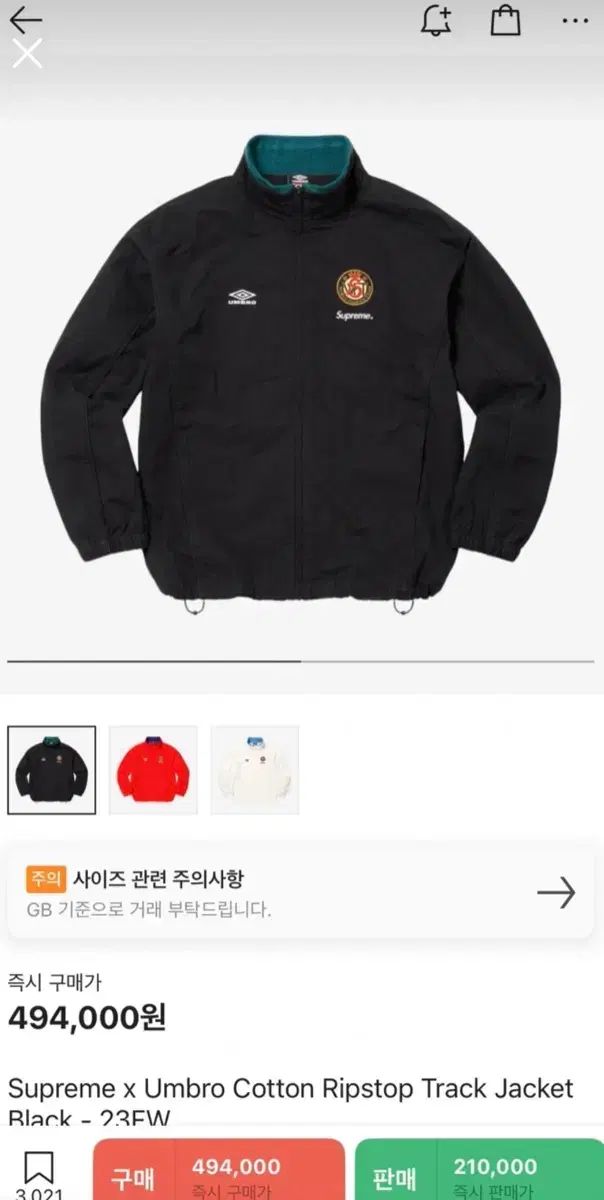Select the black jacket thumbnail
The image size is (604, 1200).
tap(52, 770)
